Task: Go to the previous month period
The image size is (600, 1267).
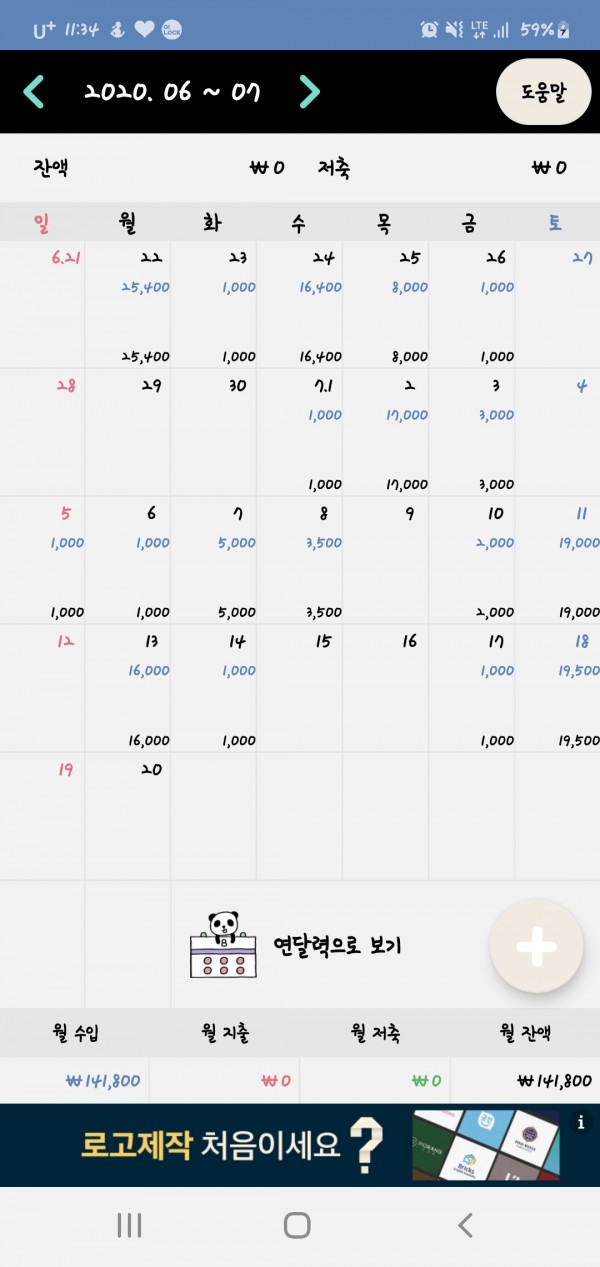Action: 34,92
